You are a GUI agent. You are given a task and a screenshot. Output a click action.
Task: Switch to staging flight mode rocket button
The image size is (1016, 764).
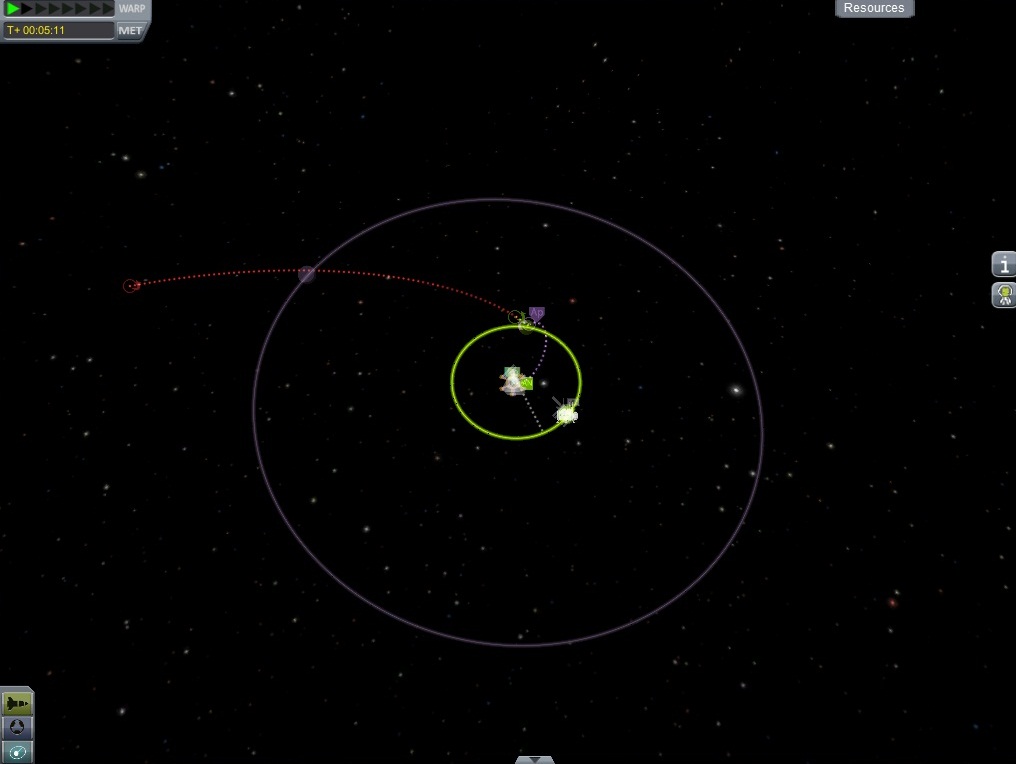tap(17, 703)
